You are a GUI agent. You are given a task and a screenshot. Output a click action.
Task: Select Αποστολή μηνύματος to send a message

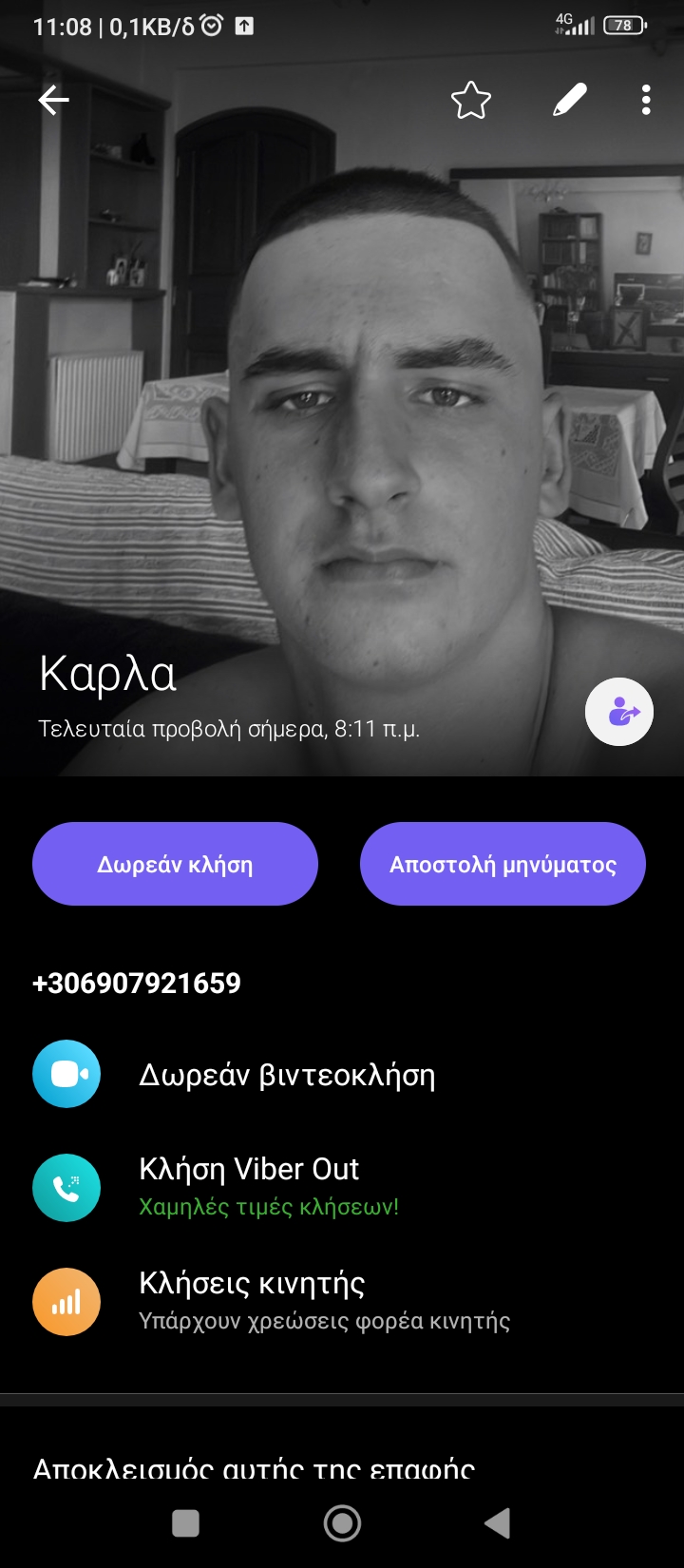(503, 864)
